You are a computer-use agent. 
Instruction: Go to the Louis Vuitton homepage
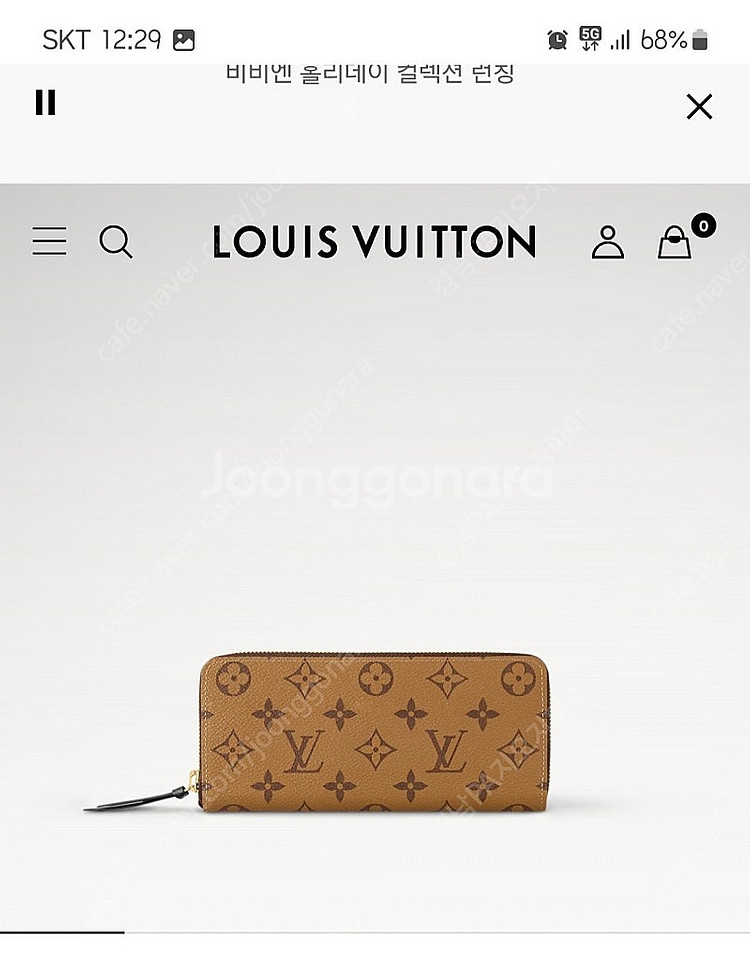374,242
